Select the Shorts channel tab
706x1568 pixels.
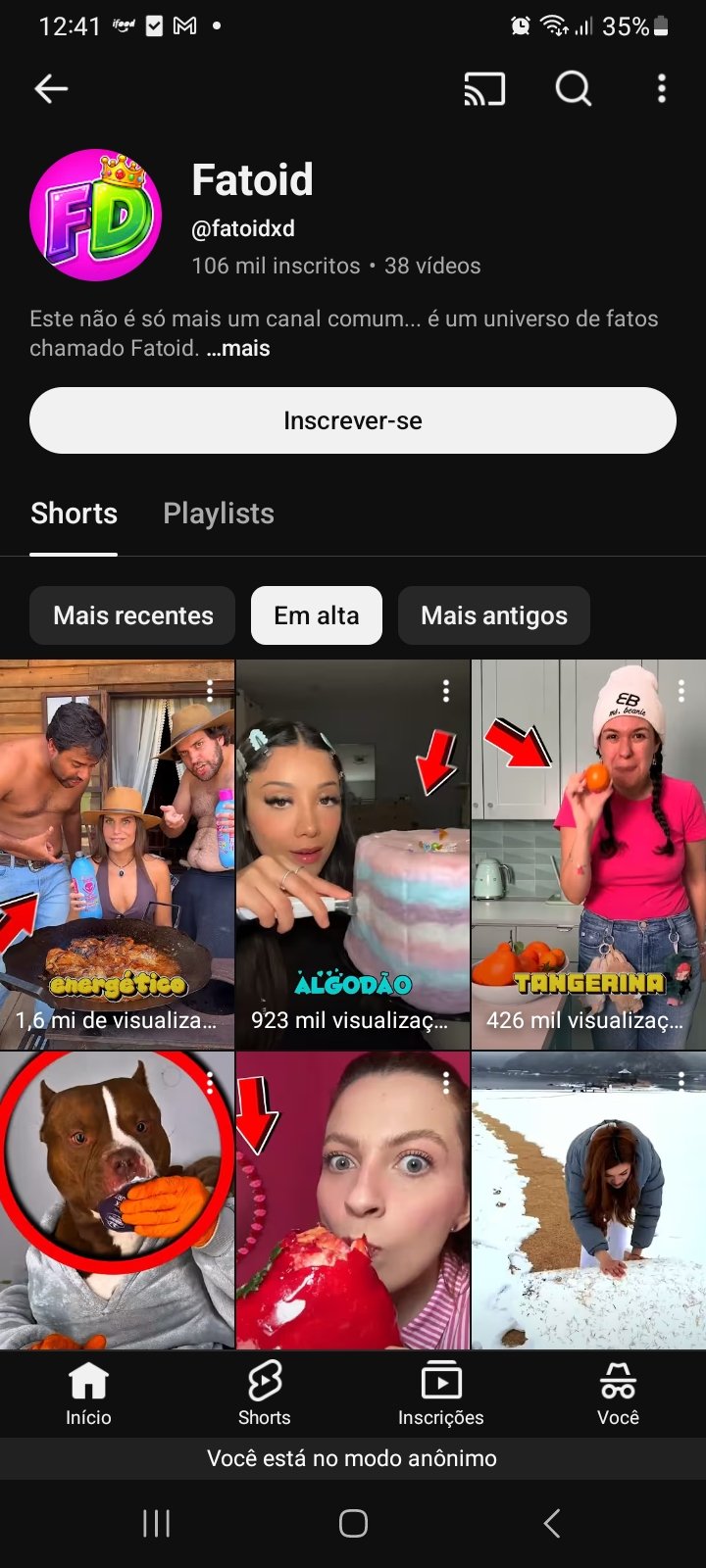click(74, 514)
